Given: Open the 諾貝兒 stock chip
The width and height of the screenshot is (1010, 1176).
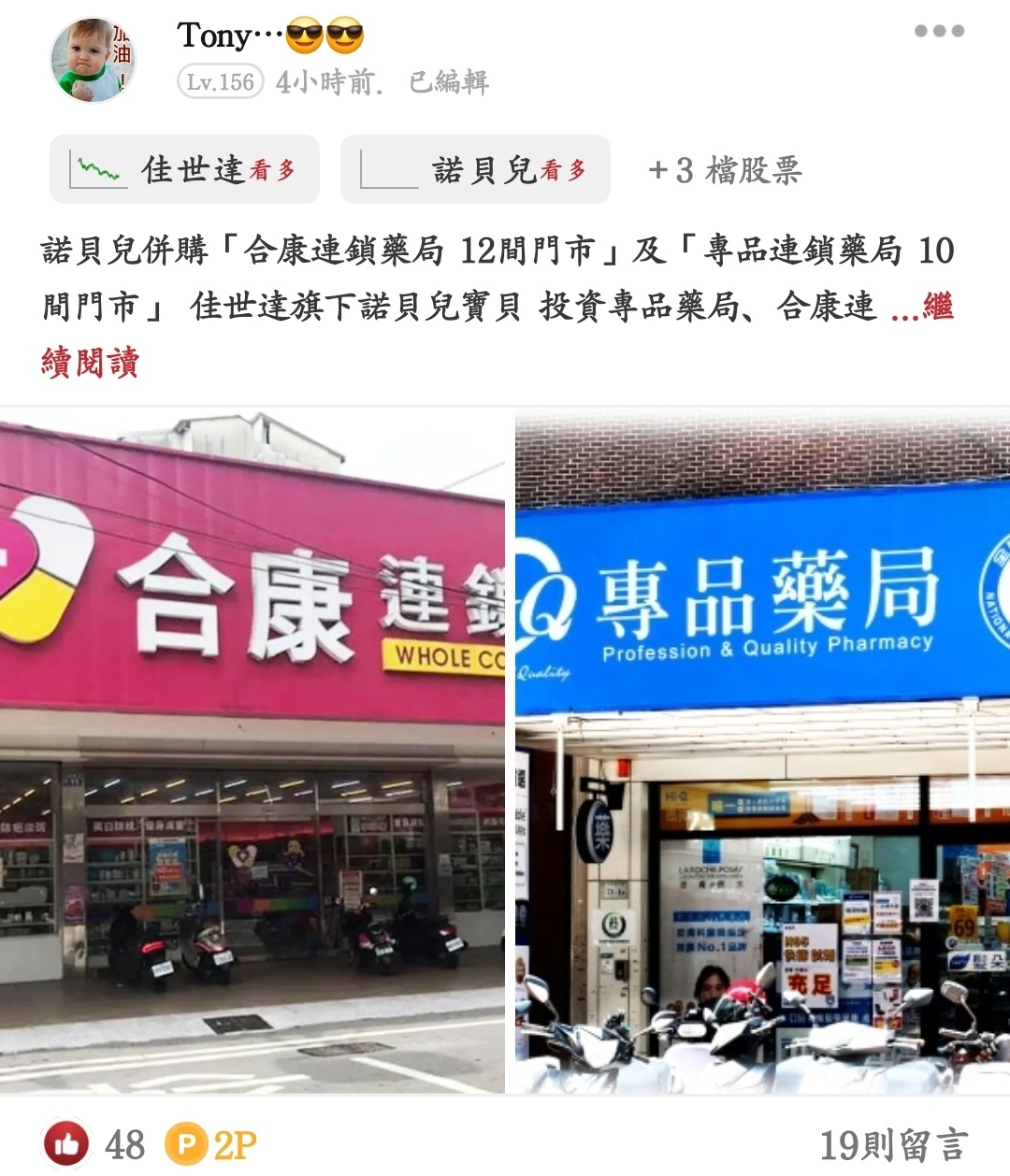Looking at the screenshot, I should pos(475,169).
